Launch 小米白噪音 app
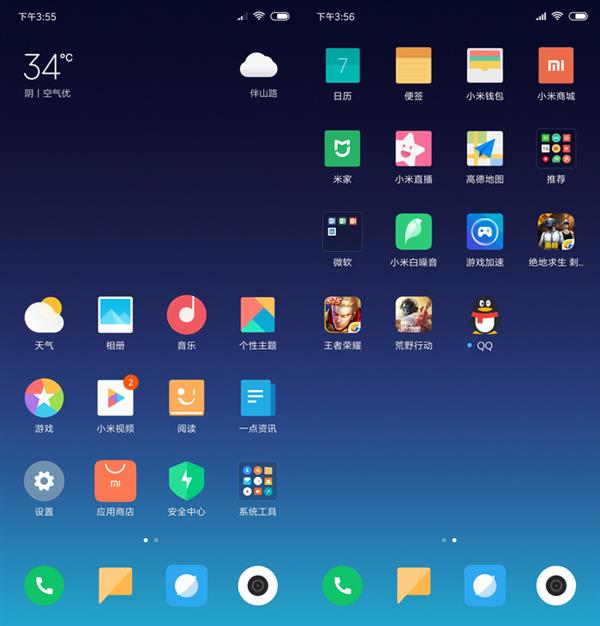Image resolution: width=600 pixels, height=626 pixels. click(x=413, y=232)
